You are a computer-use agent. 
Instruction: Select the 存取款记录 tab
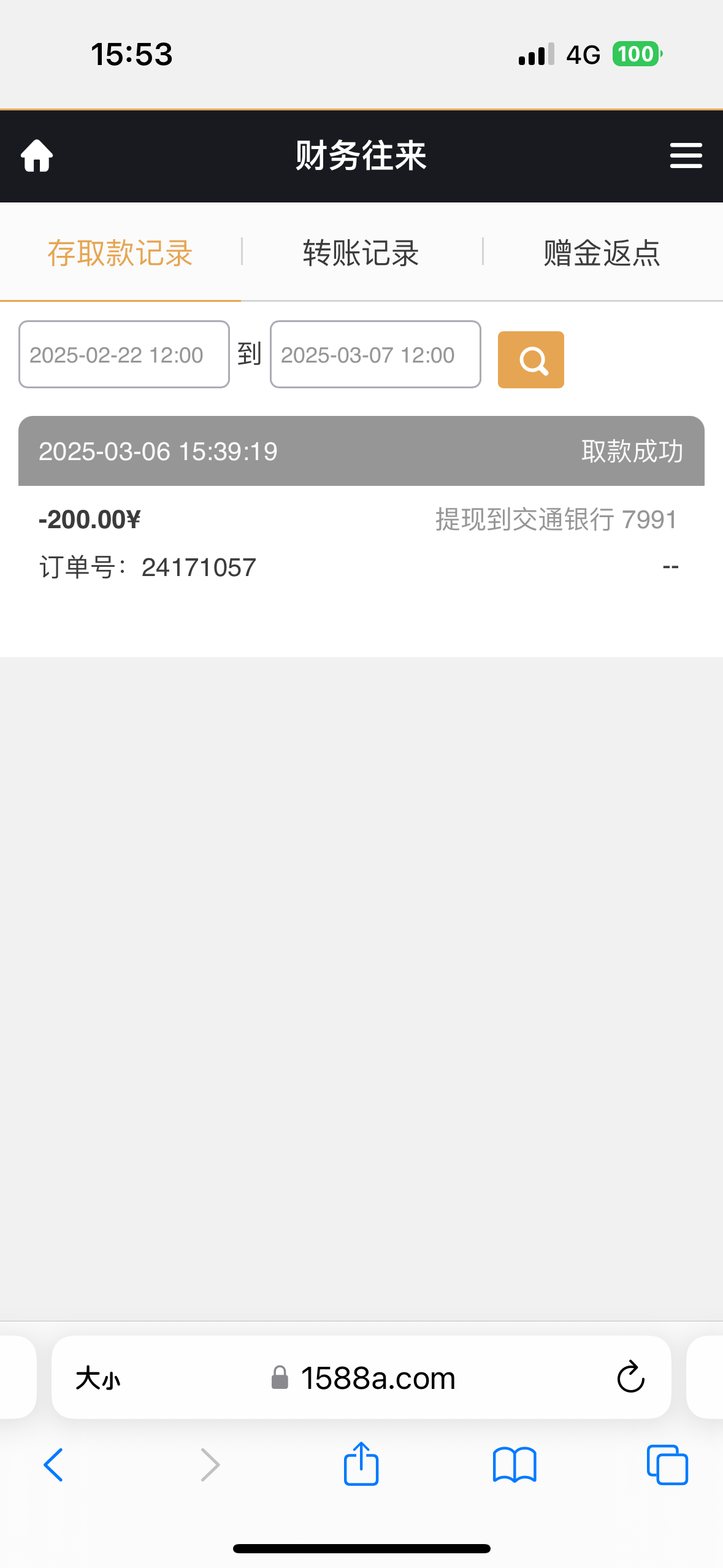click(x=120, y=253)
